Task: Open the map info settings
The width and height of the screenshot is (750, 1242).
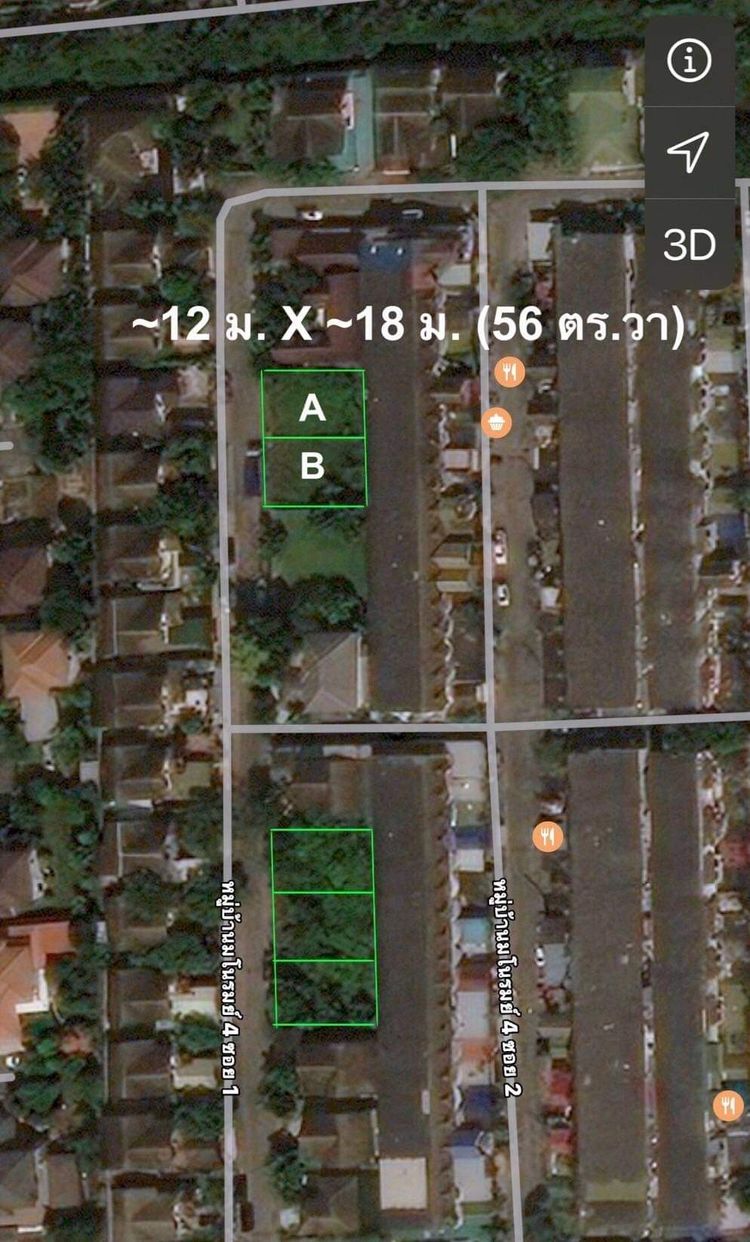Action: click(689, 62)
